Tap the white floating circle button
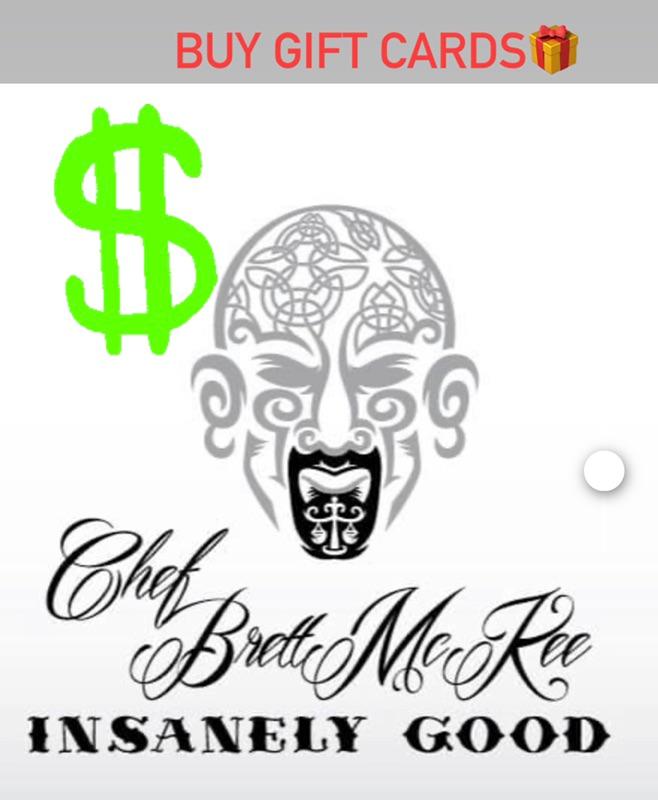Image resolution: width=658 pixels, height=800 pixels. (604, 471)
